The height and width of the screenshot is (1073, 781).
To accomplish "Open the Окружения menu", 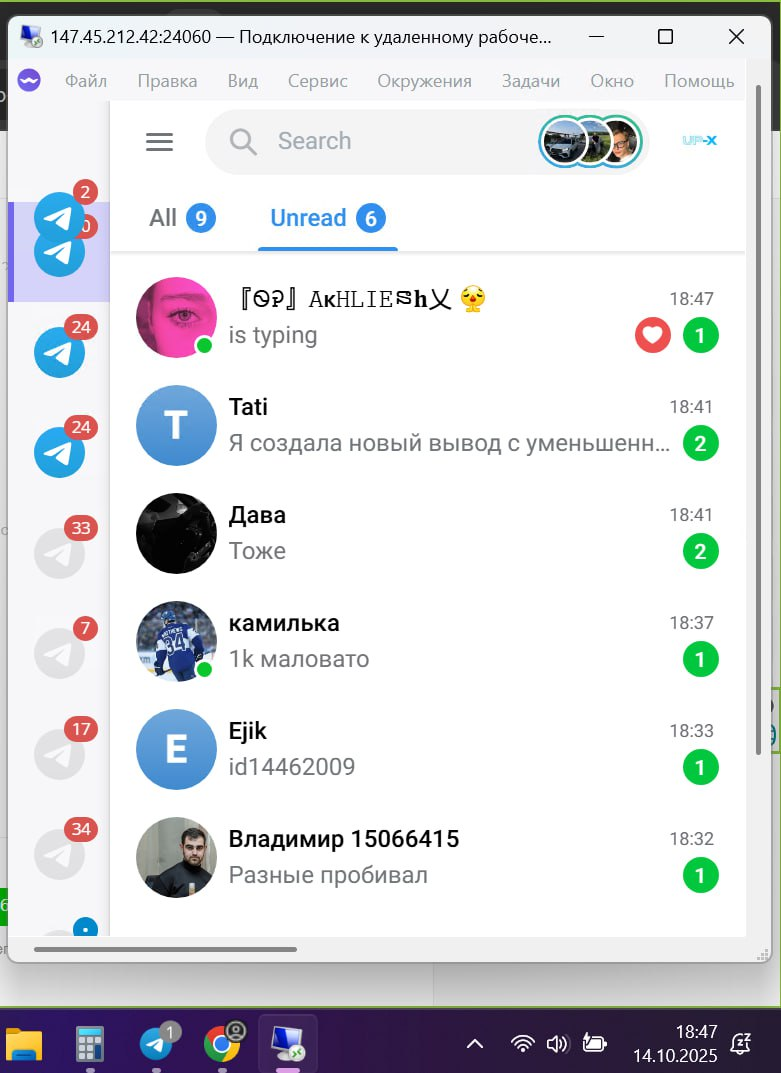I will click(x=424, y=81).
